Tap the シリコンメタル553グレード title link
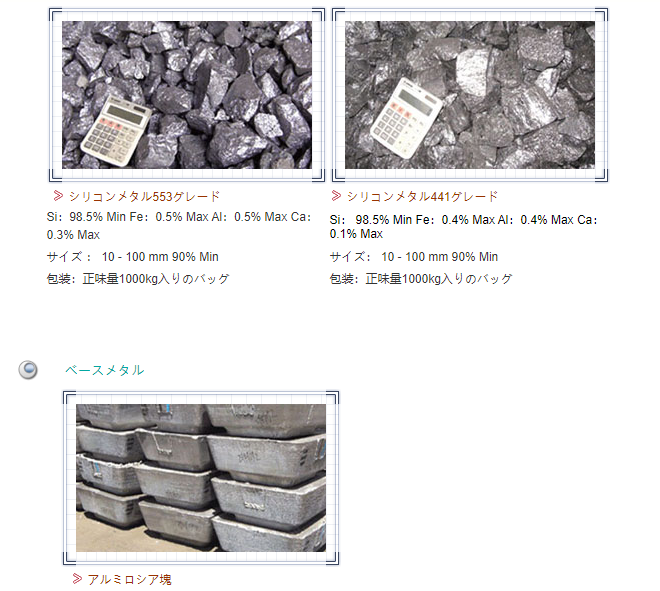 click(144, 196)
